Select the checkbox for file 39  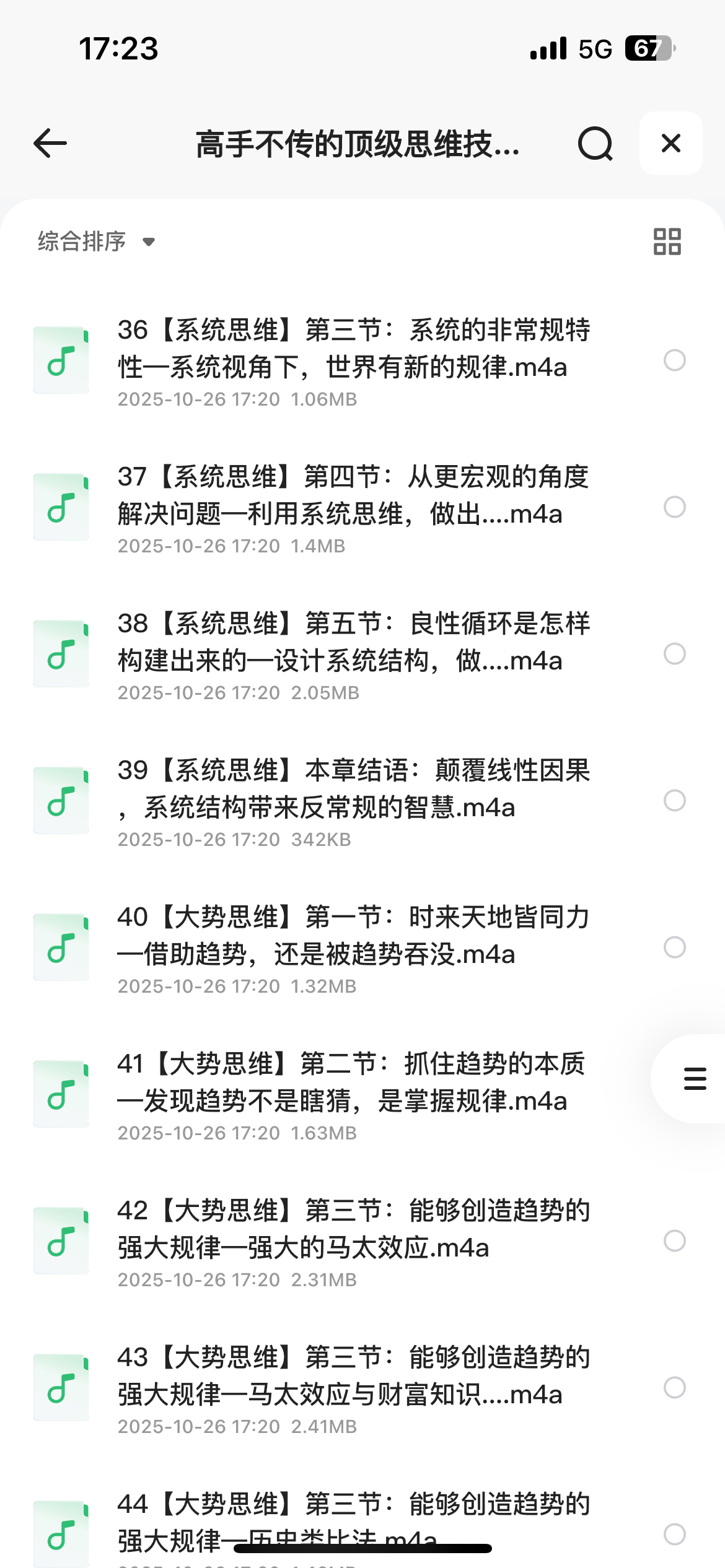[674, 801]
